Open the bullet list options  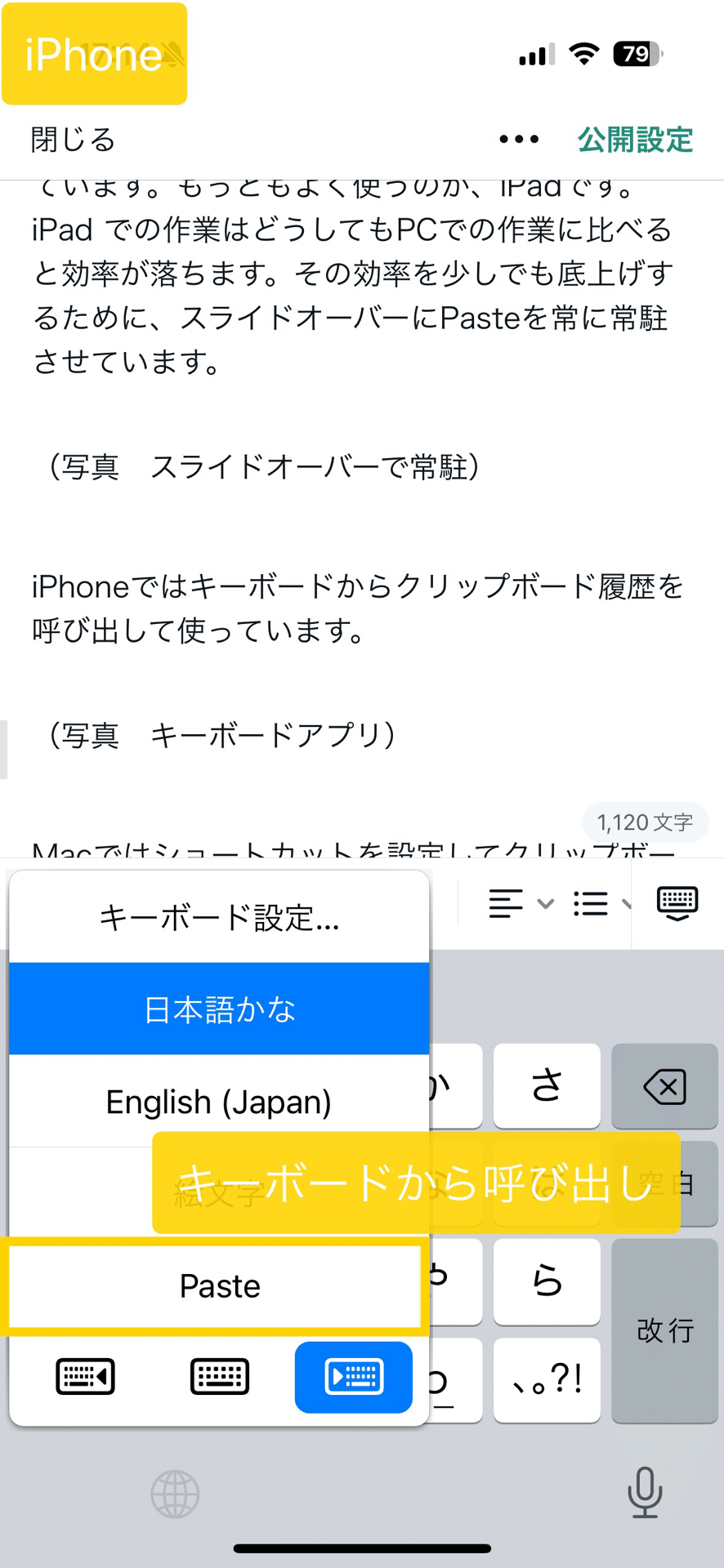(x=601, y=904)
